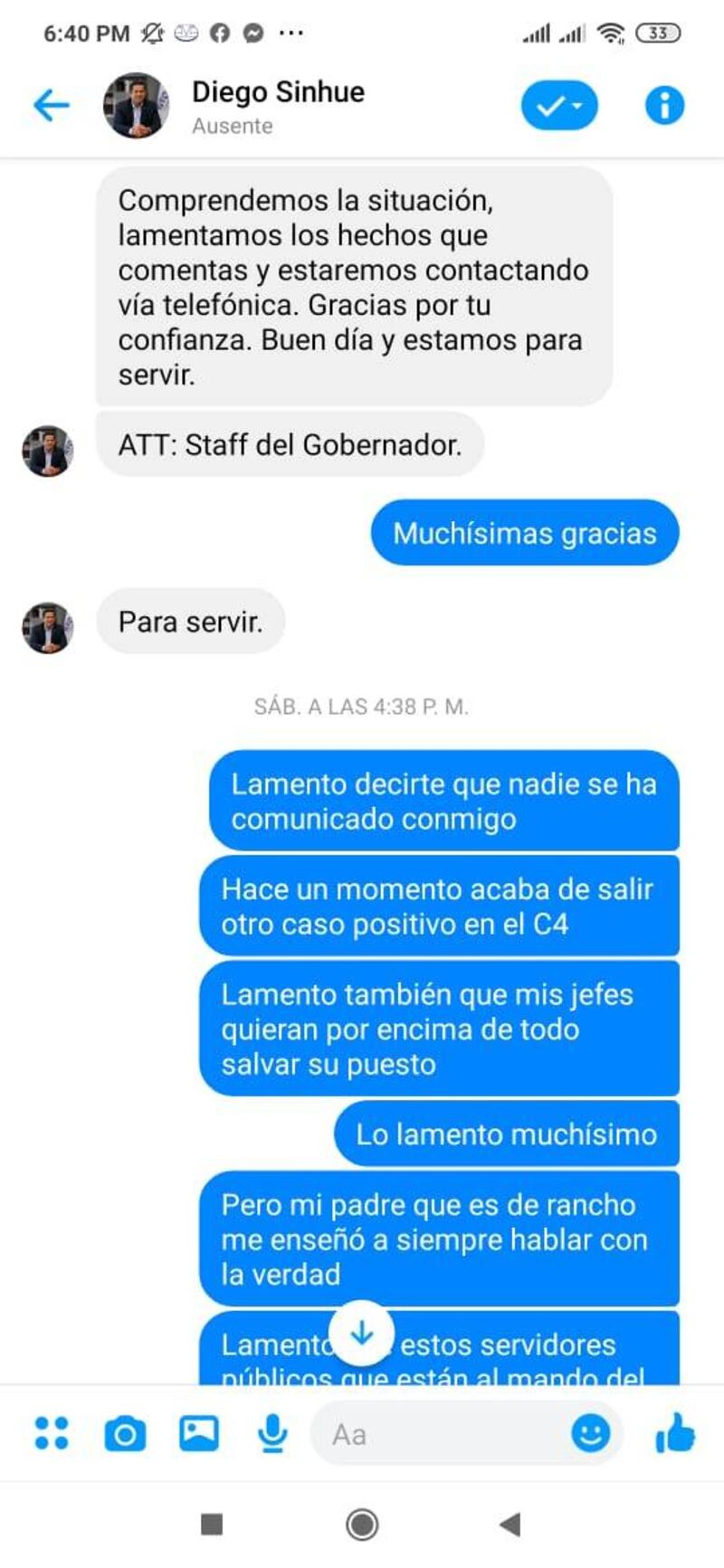Go back from Diego Sinhue's chat
724x1568 pixels.
[x=52, y=105]
